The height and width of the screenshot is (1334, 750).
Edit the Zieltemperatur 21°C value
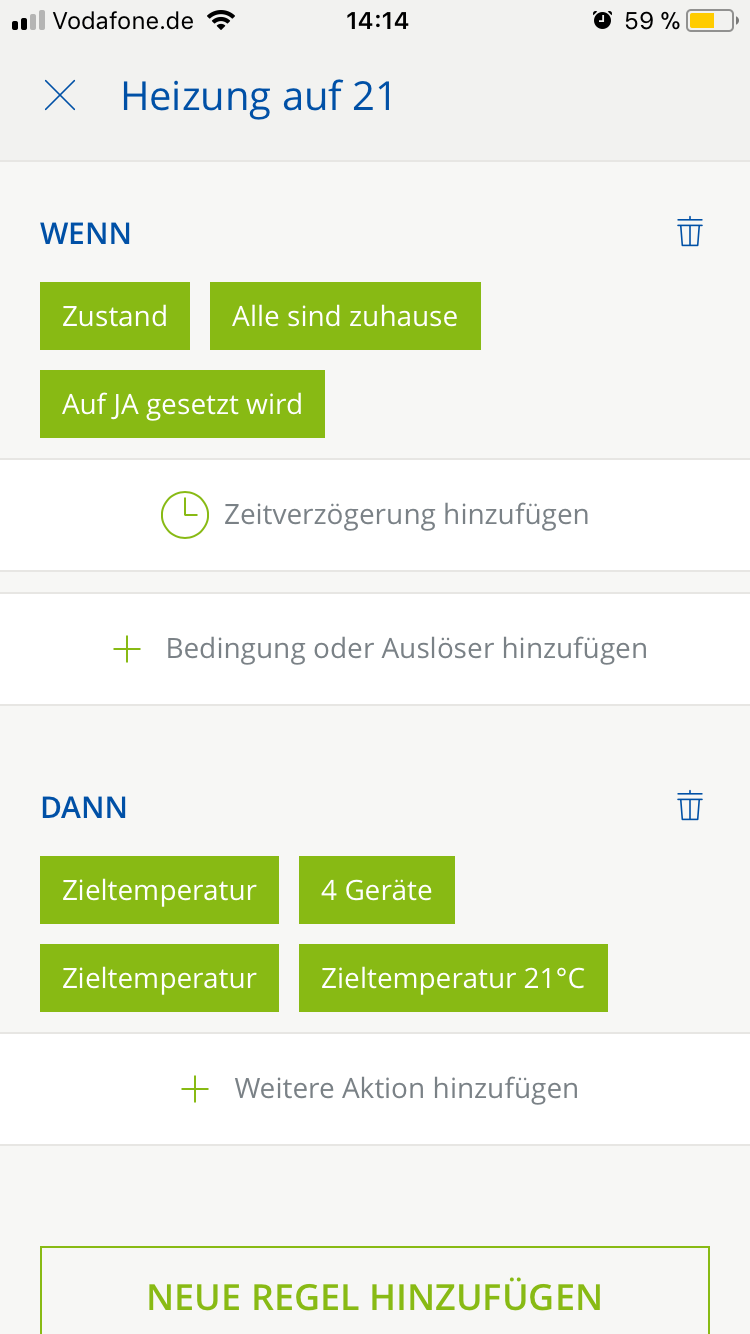[453, 978]
